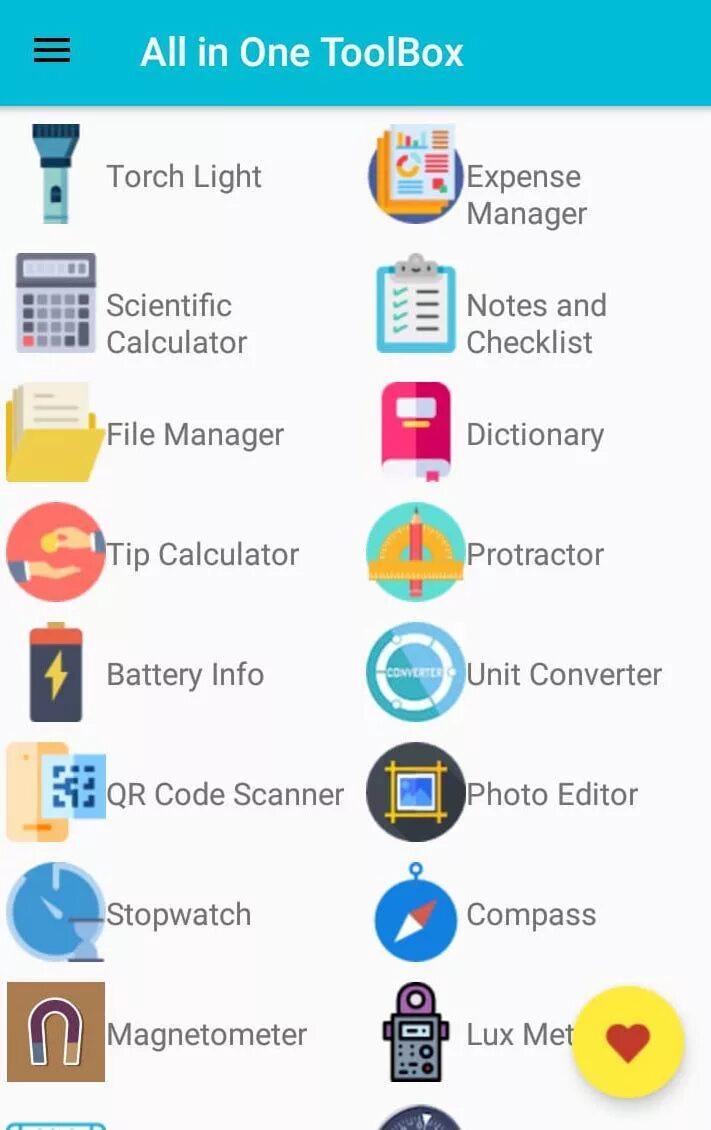Open the Tip Calculator
Viewport: 711px width, 1130px height.
(x=202, y=554)
